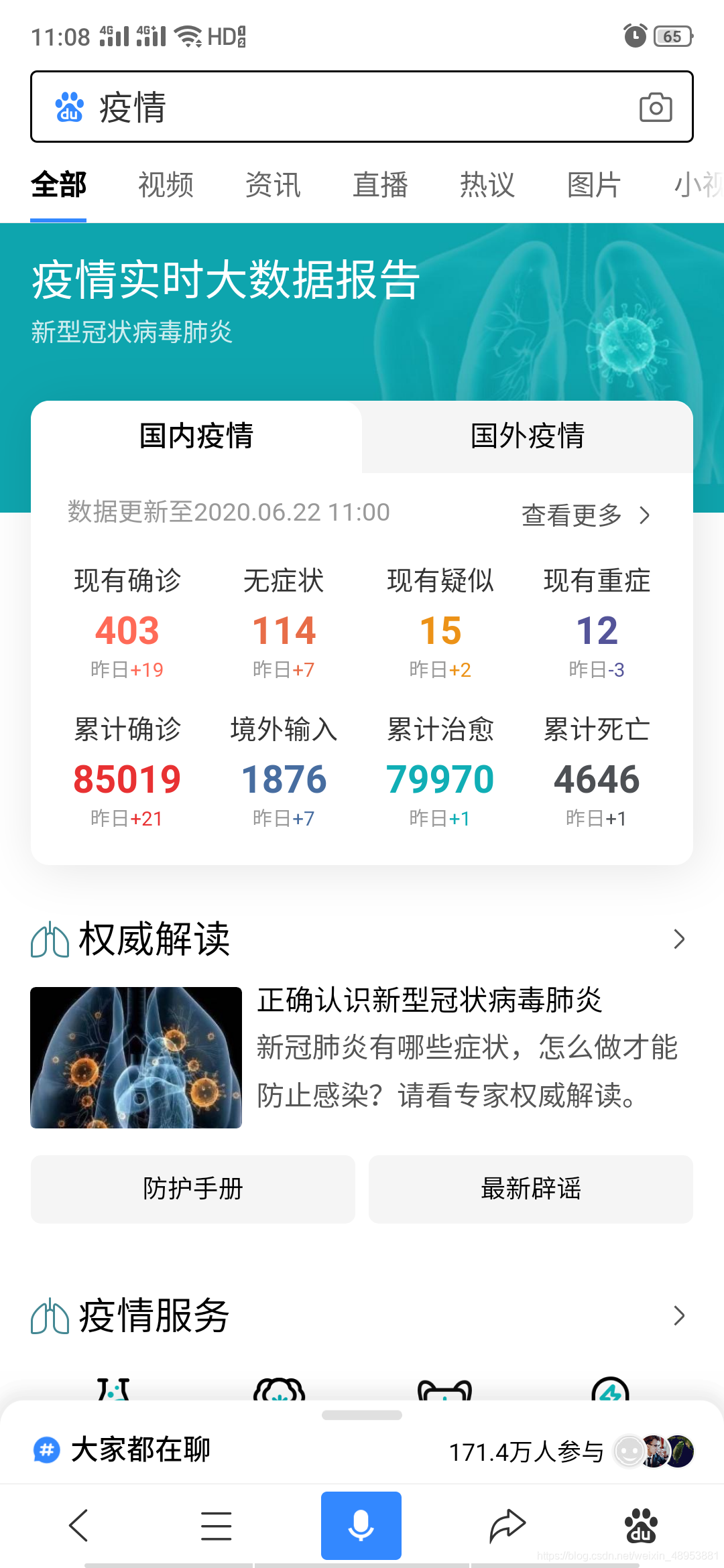Expand the 疫情服务 section arrow
Viewport: 724px width, 1568px height.
[678, 1315]
